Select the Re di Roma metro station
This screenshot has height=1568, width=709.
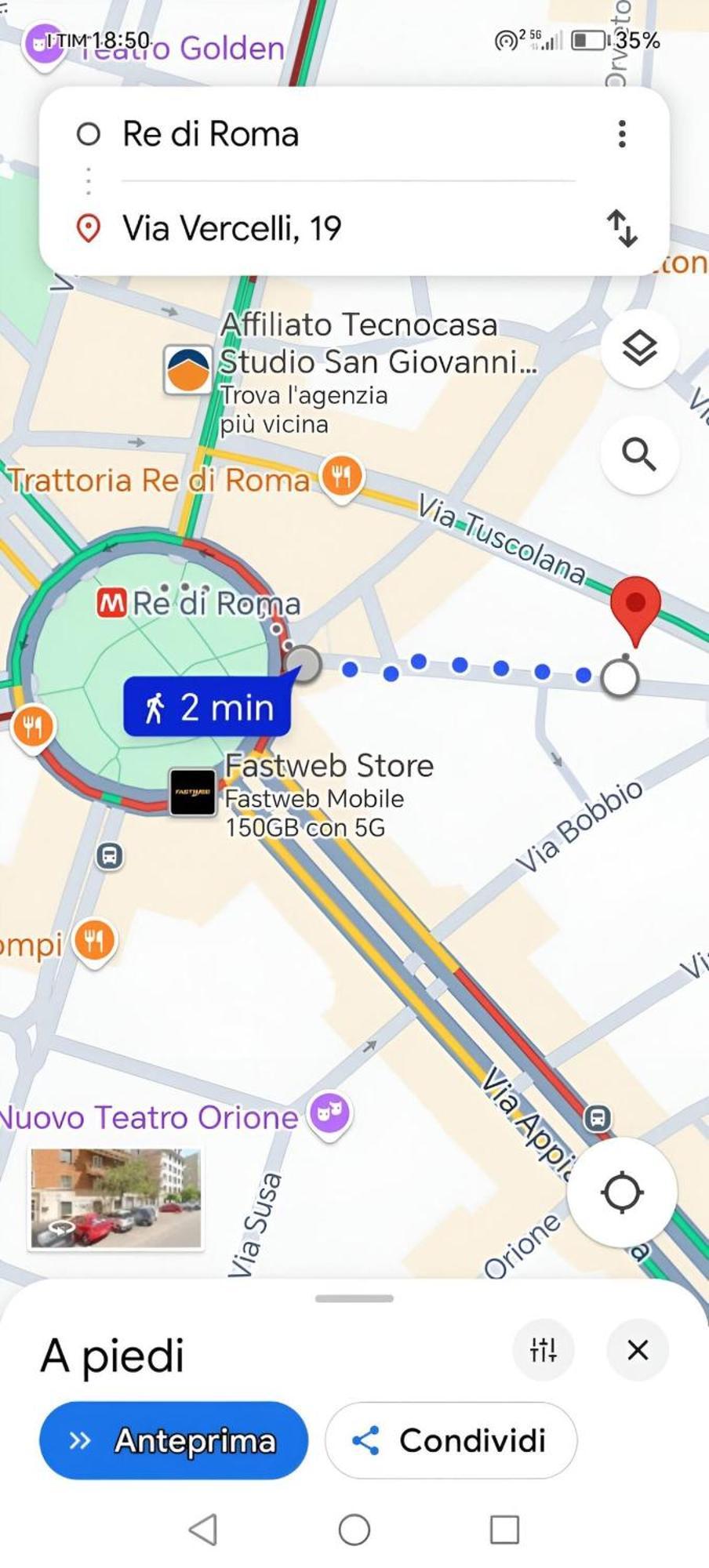click(111, 603)
